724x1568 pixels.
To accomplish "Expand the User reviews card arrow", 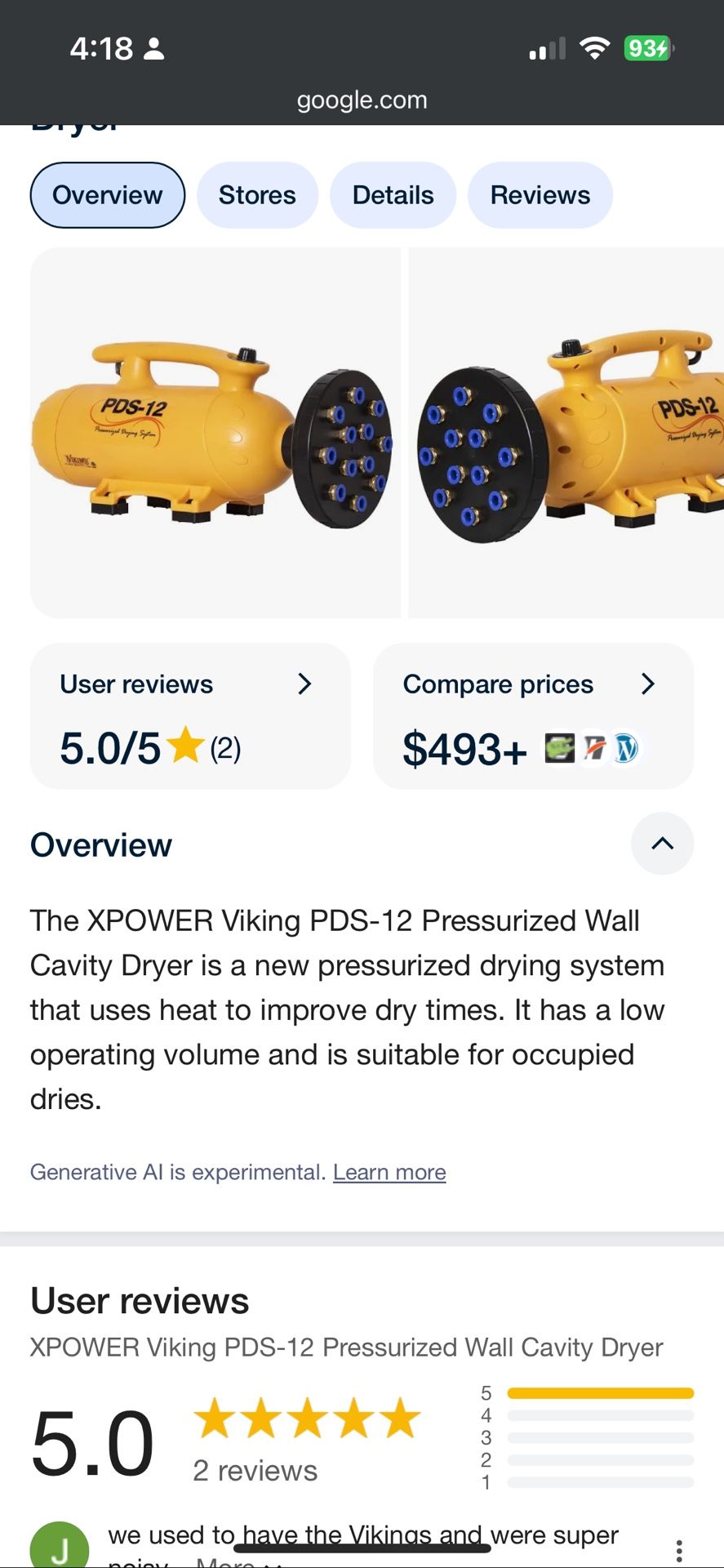I will pos(304,684).
